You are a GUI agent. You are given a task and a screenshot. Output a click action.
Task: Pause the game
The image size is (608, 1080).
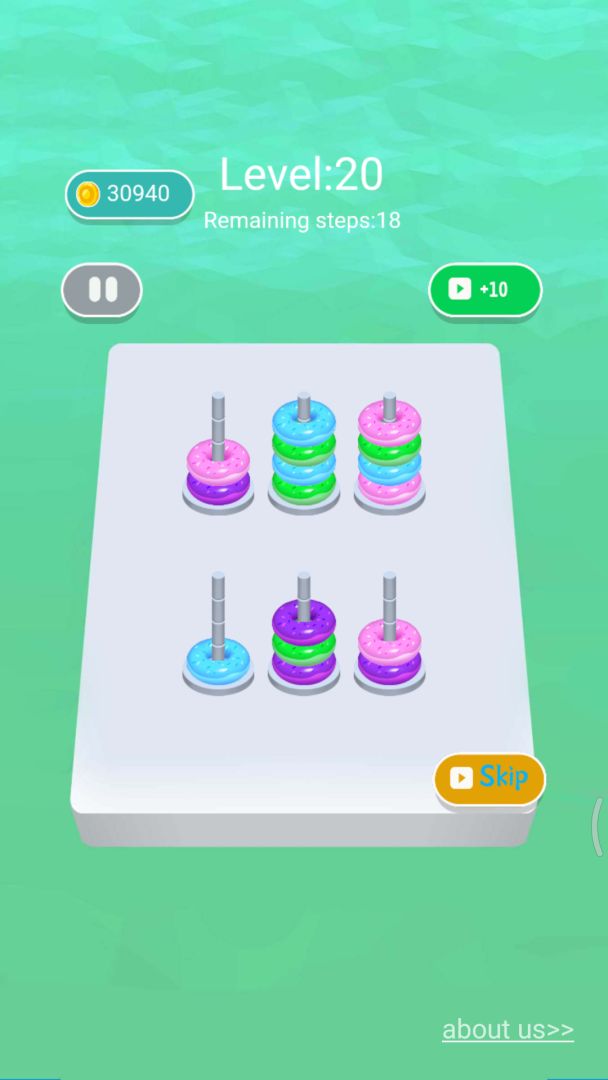coord(102,290)
